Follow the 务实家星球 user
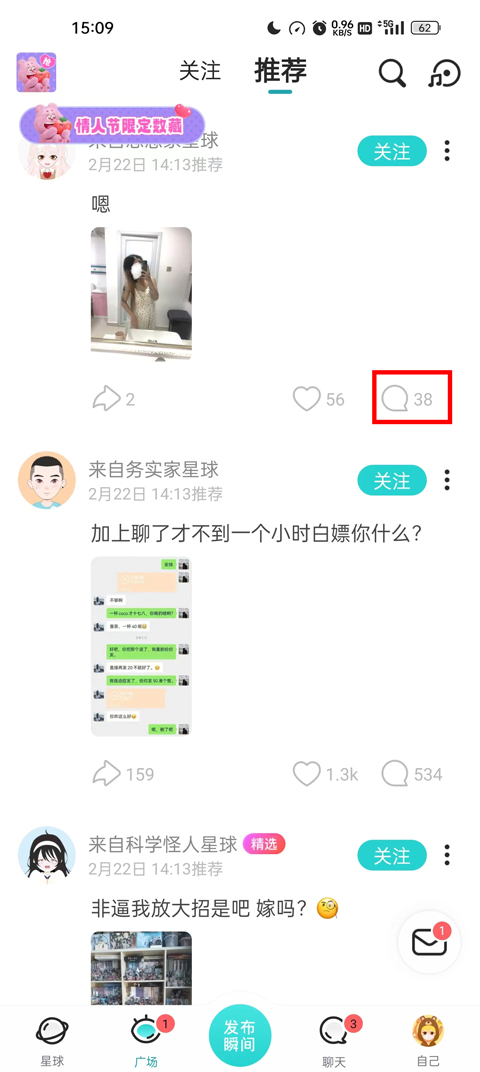 392,481
